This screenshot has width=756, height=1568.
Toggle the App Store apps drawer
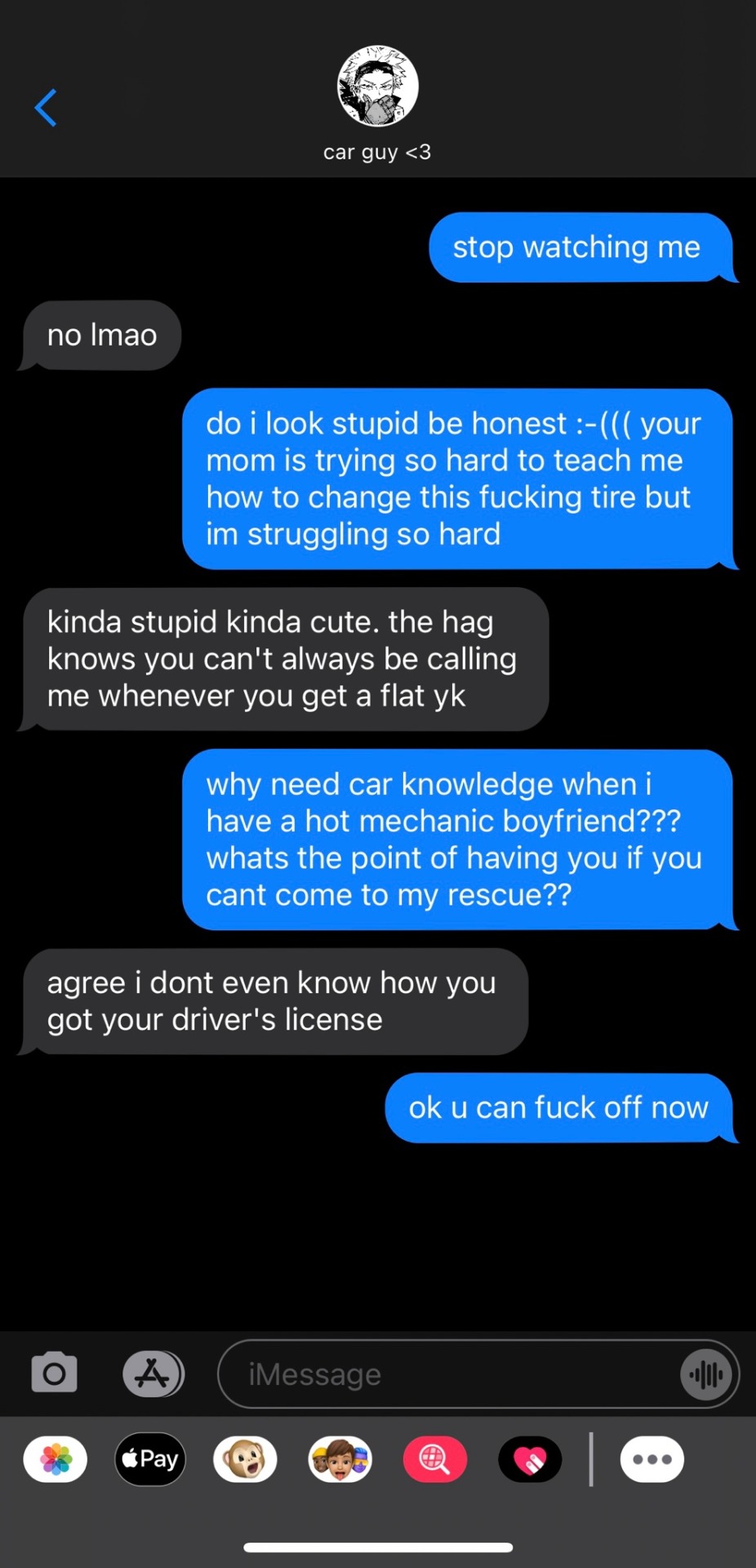tap(153, 1373)
